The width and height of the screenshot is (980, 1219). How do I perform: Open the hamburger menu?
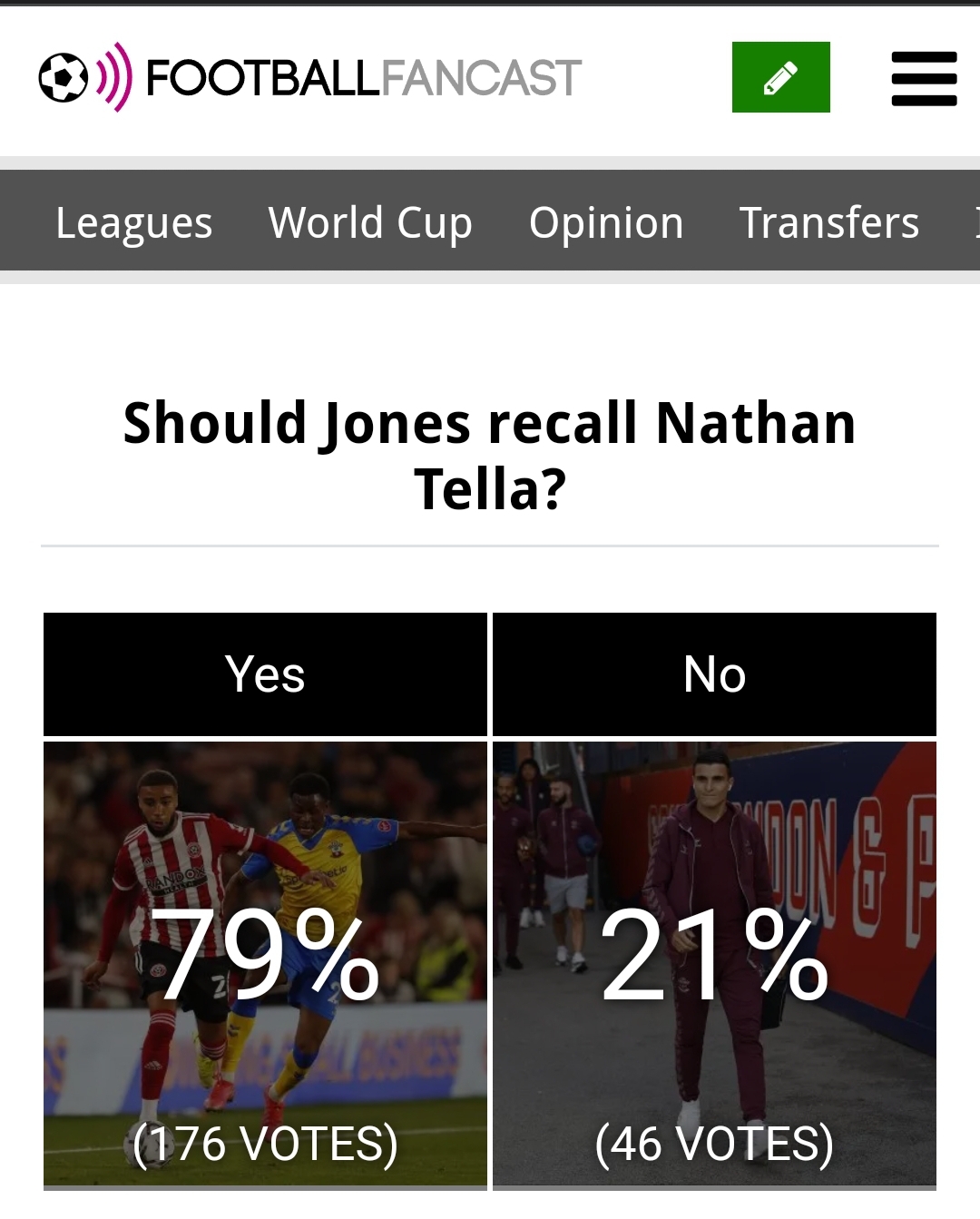[x=924, y=78]
